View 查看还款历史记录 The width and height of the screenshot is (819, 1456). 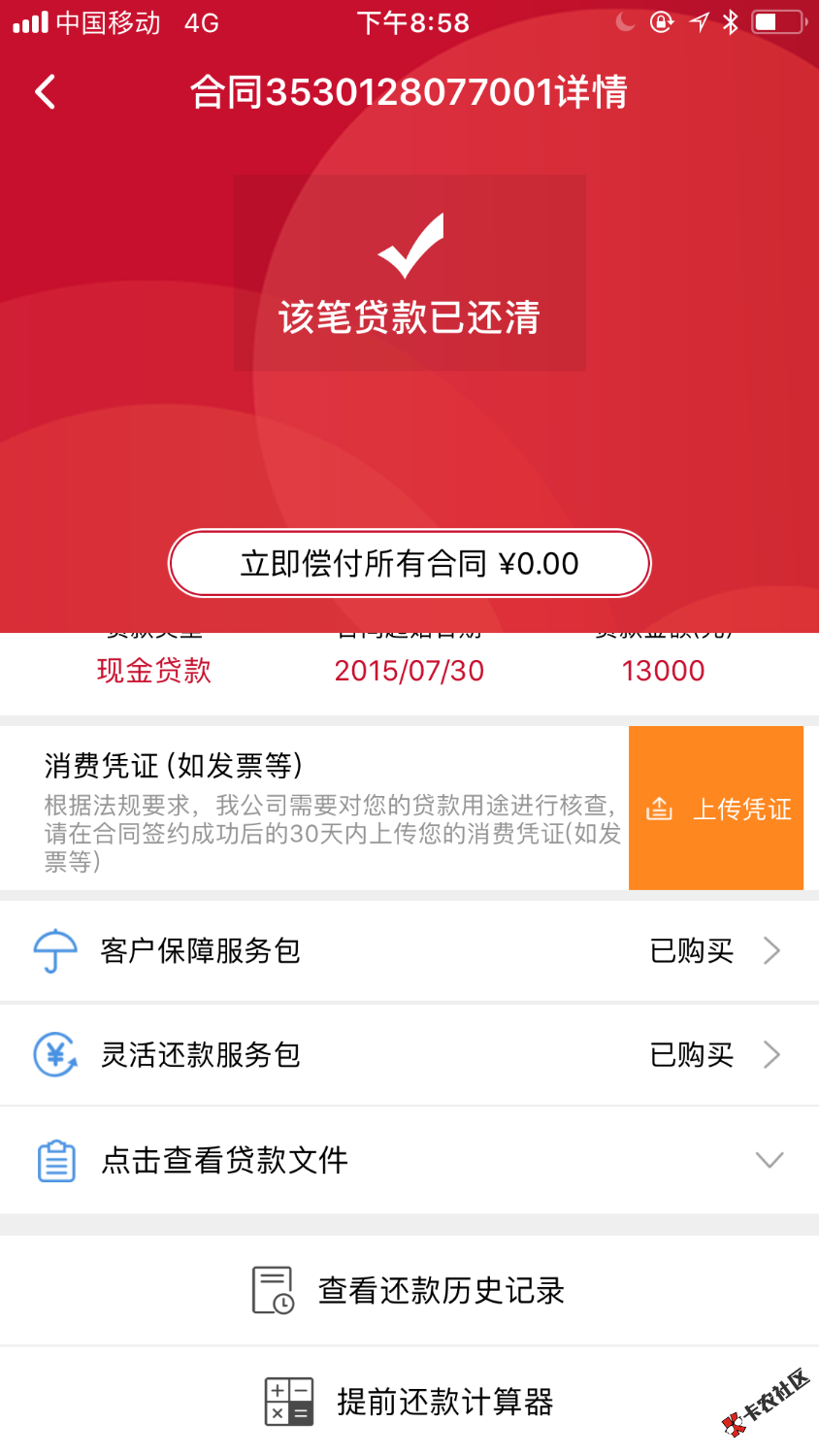[409, 1290]
